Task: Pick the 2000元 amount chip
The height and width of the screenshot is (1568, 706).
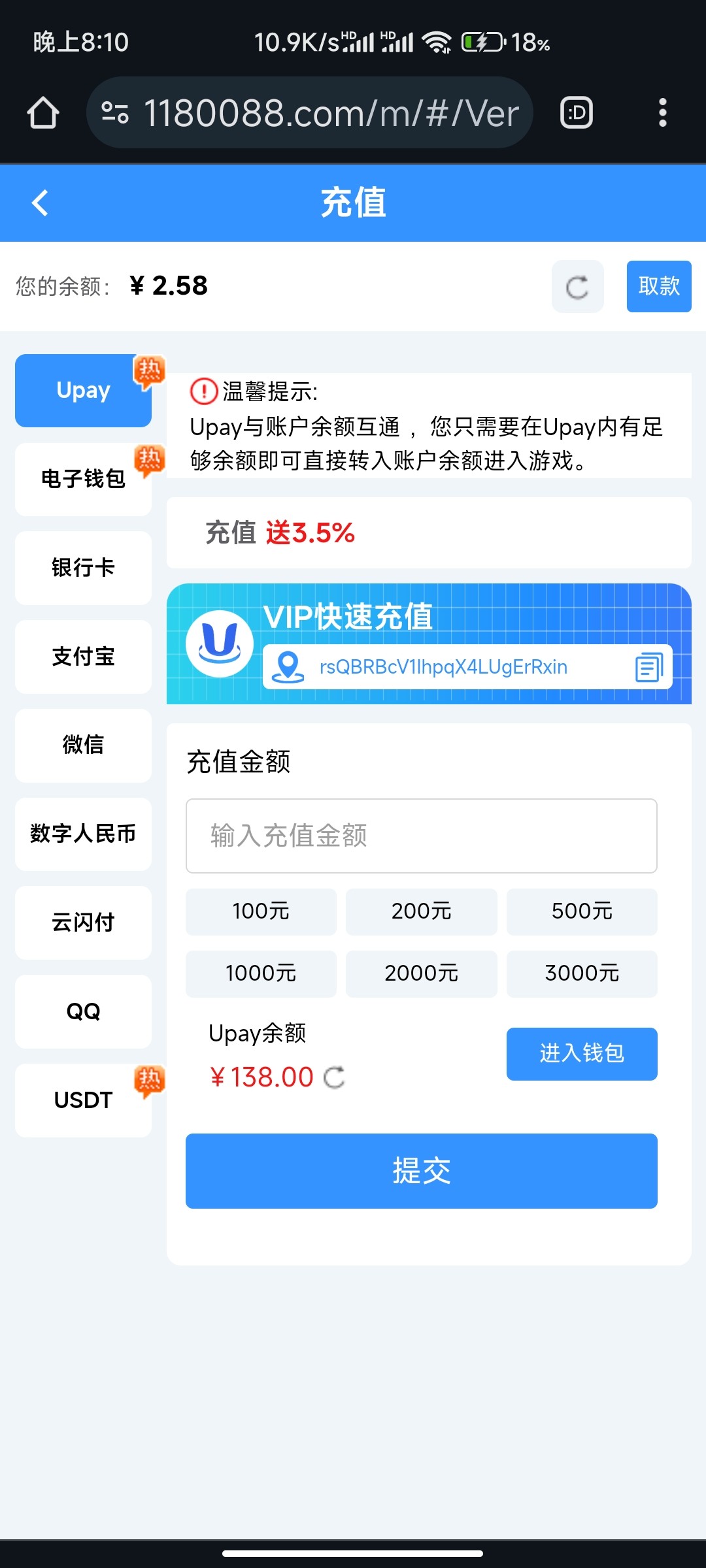Action: point(422,973)
